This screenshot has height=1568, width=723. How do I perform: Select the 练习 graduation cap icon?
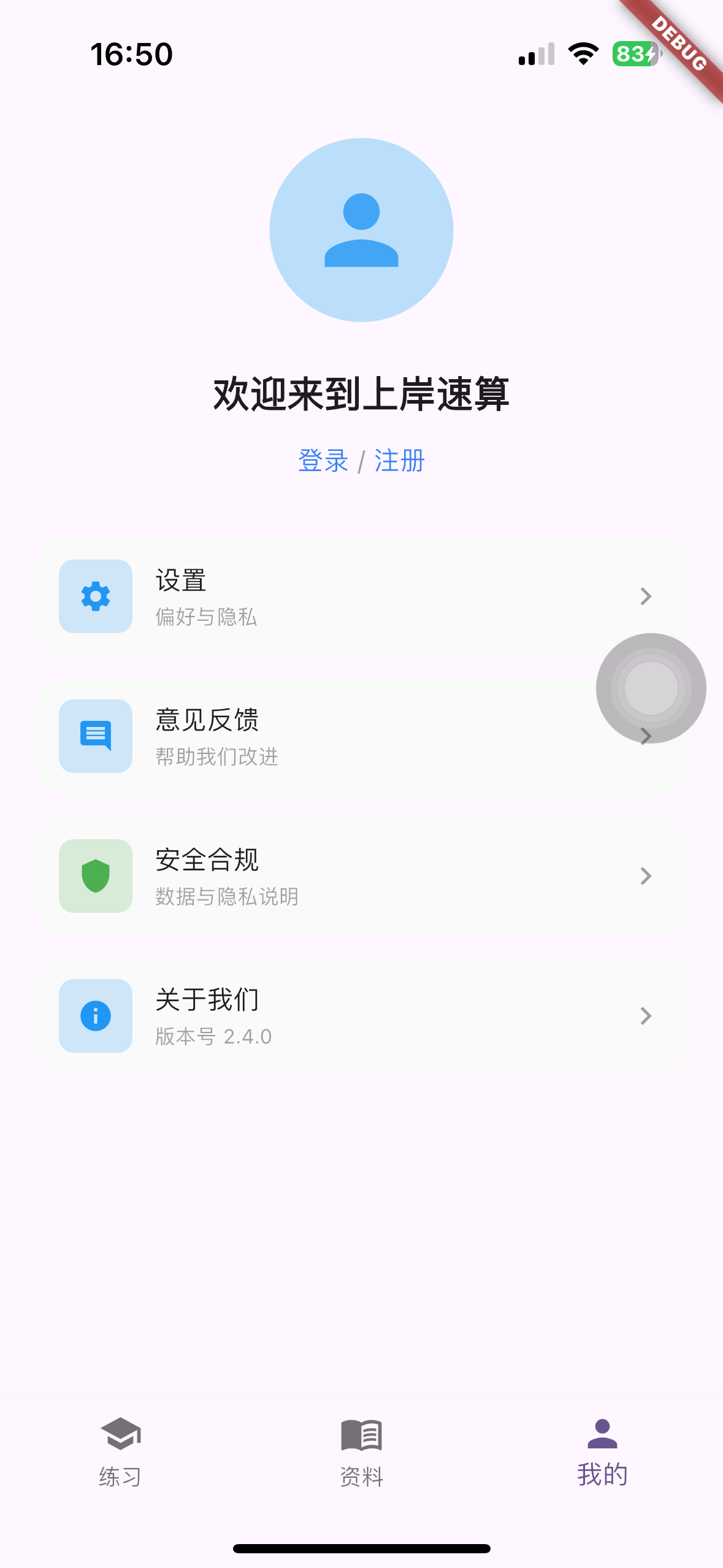(x=120, y=1434)
